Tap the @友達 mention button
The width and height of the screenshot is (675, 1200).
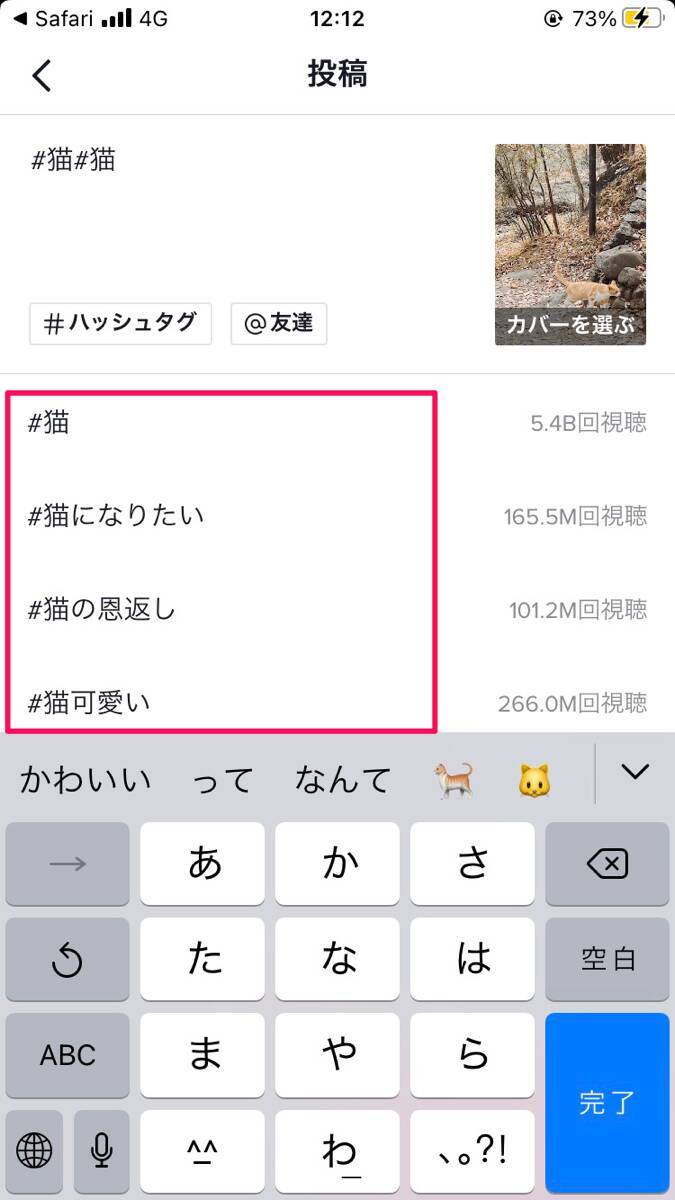point(278,323)
